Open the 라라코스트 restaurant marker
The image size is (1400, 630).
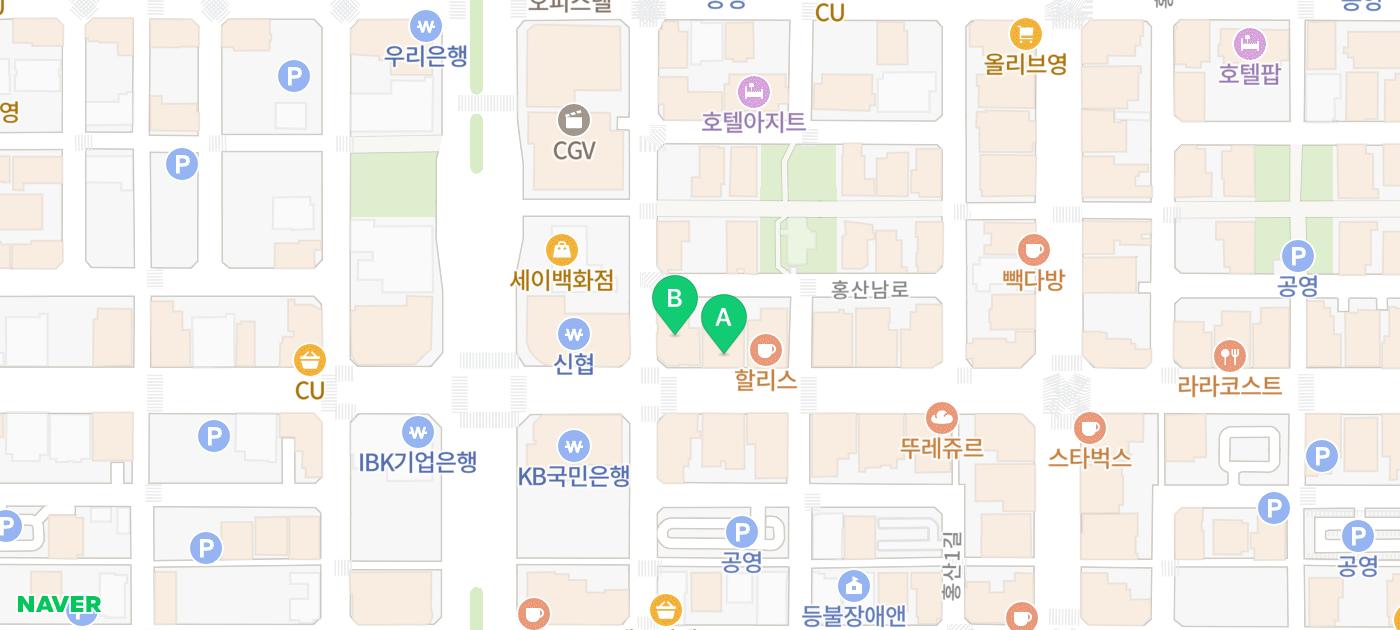1229,356
